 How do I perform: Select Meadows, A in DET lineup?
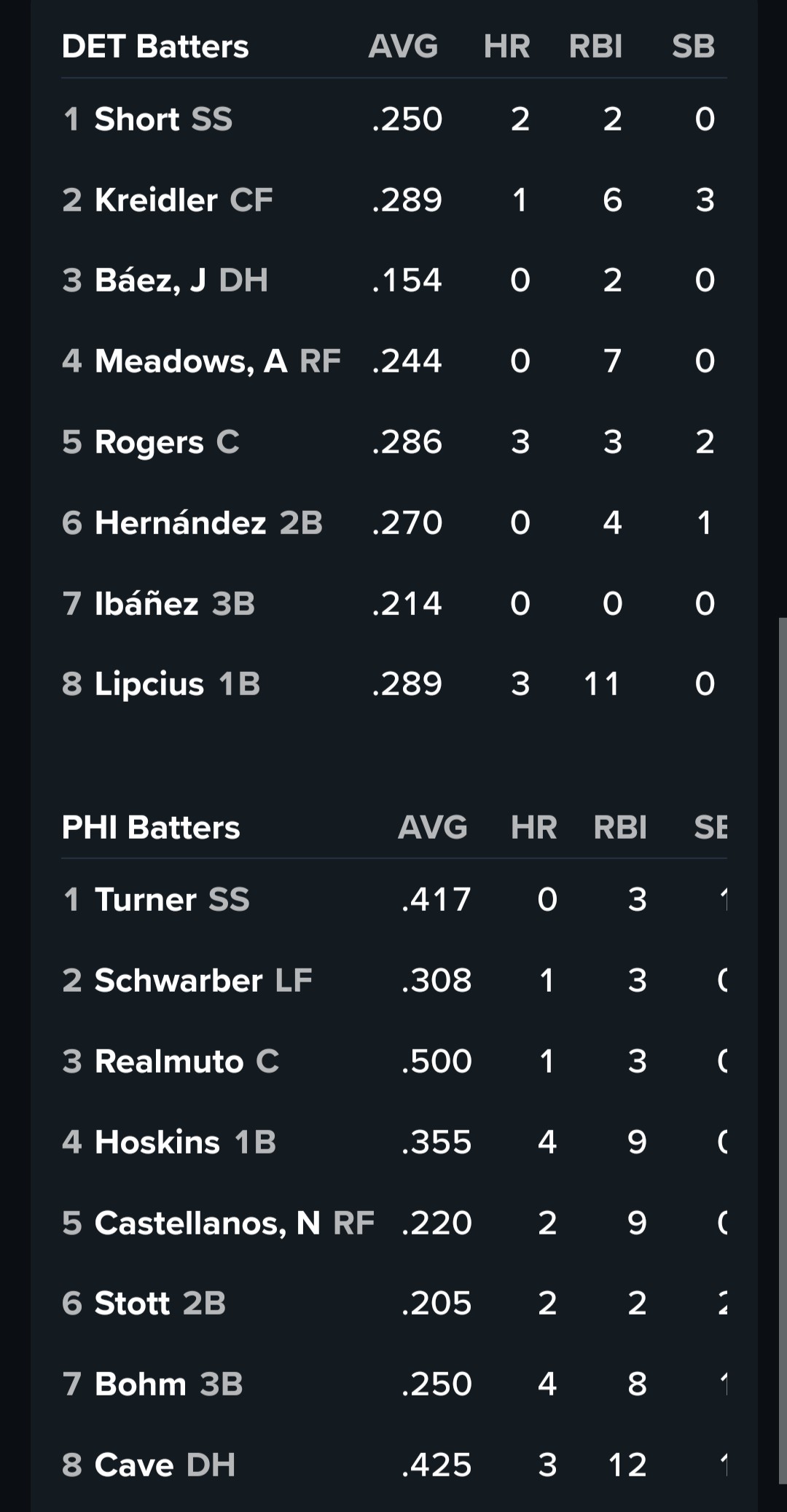(191, 361)
